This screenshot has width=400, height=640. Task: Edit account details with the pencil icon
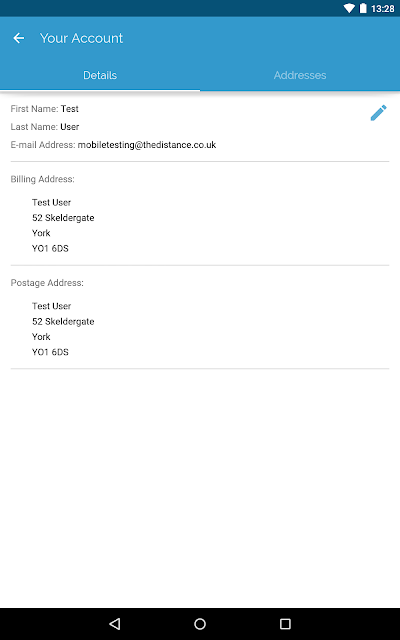click(x=378, y=113)
